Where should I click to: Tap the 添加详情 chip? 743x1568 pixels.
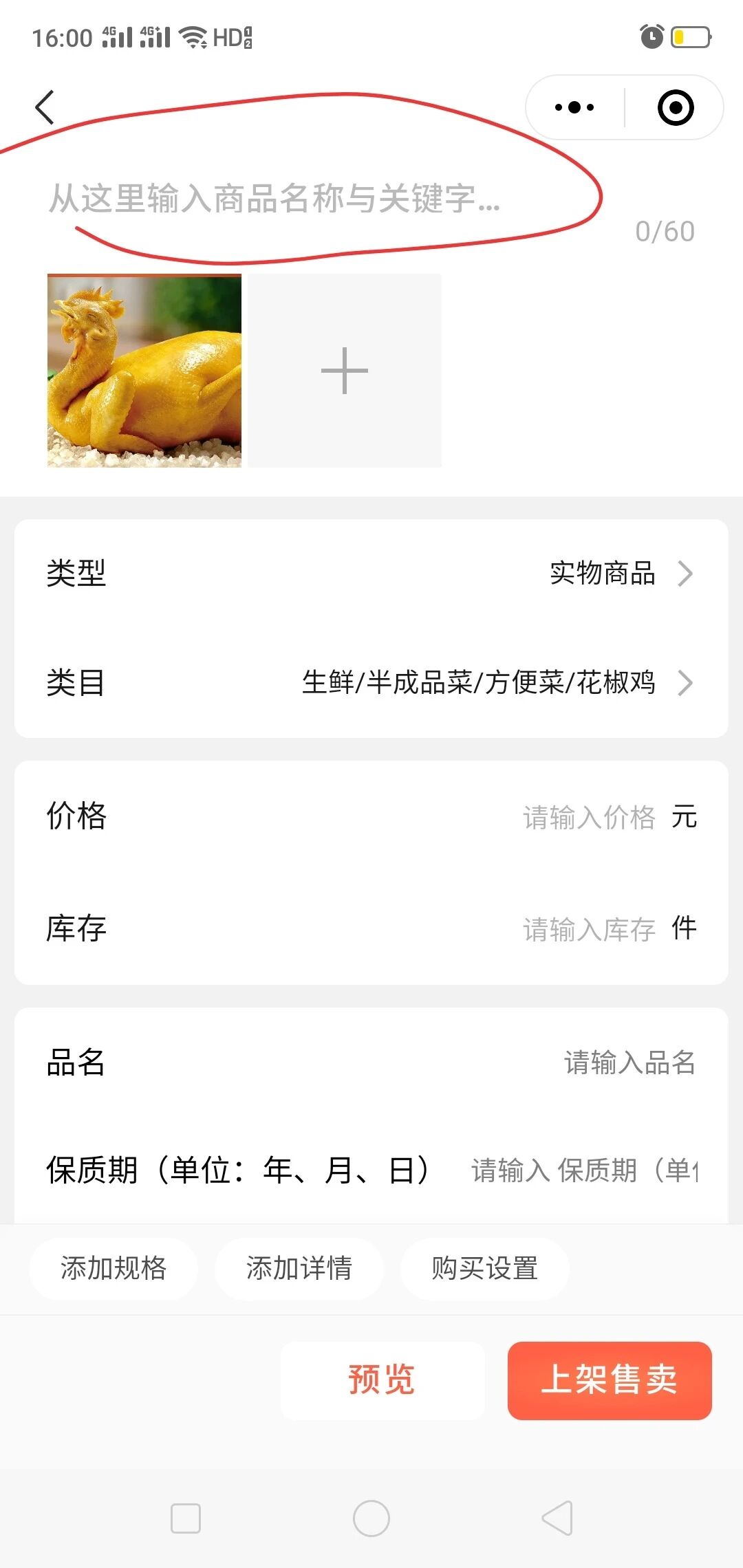coord(299,1268)
